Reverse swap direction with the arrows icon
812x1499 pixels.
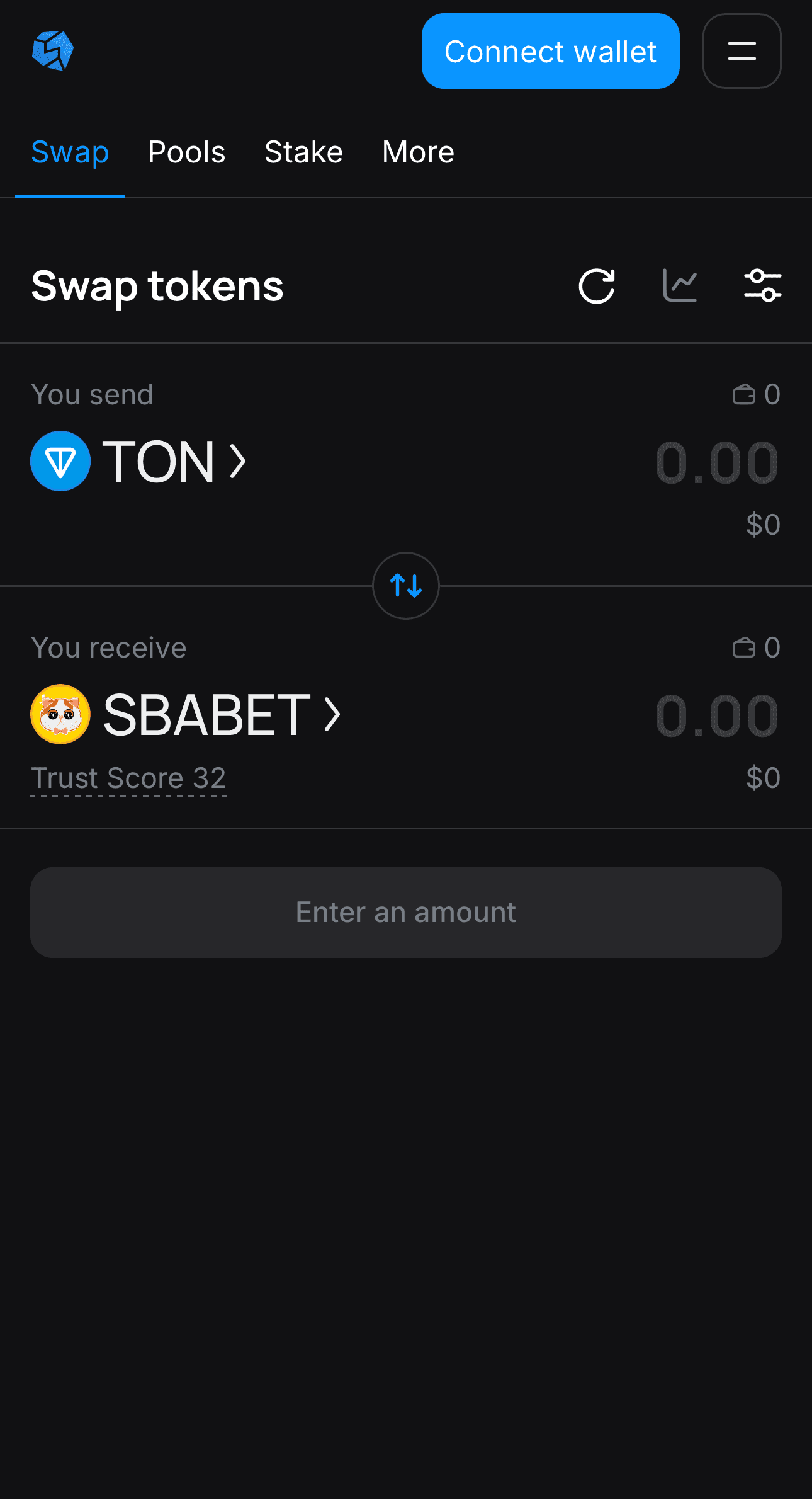tap(406, 585)
